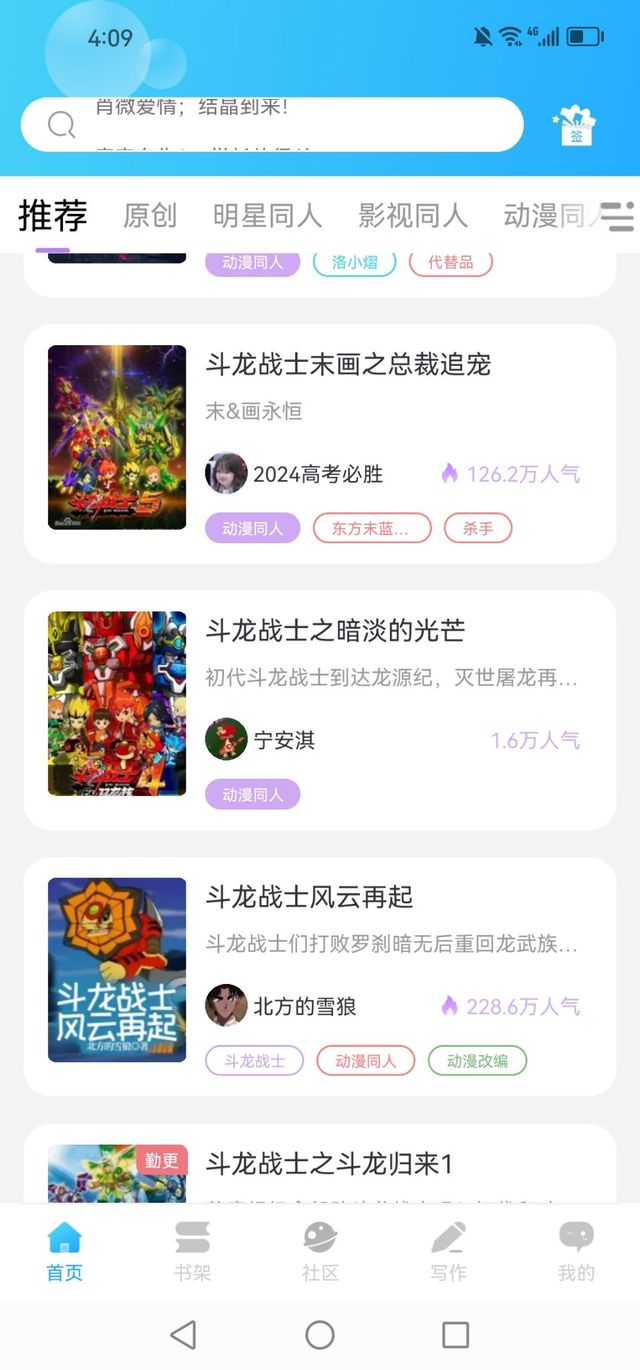The width and height of the screenshot is (640, 1370).
Task: Expand the category list menu icon
Action: (x=620, y=216)
